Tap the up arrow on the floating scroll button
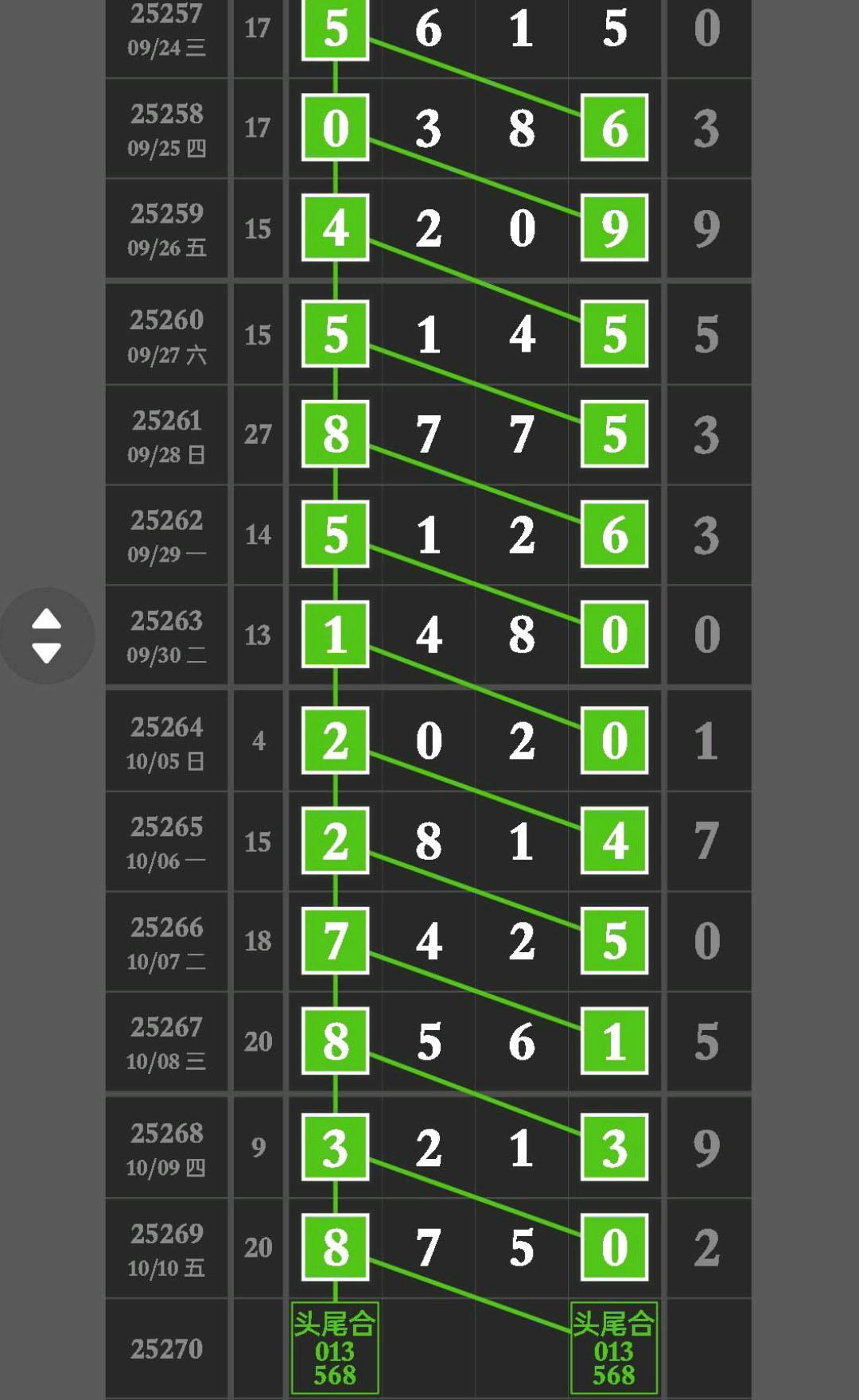This screenshot has width=859, height=1400. 47,620
